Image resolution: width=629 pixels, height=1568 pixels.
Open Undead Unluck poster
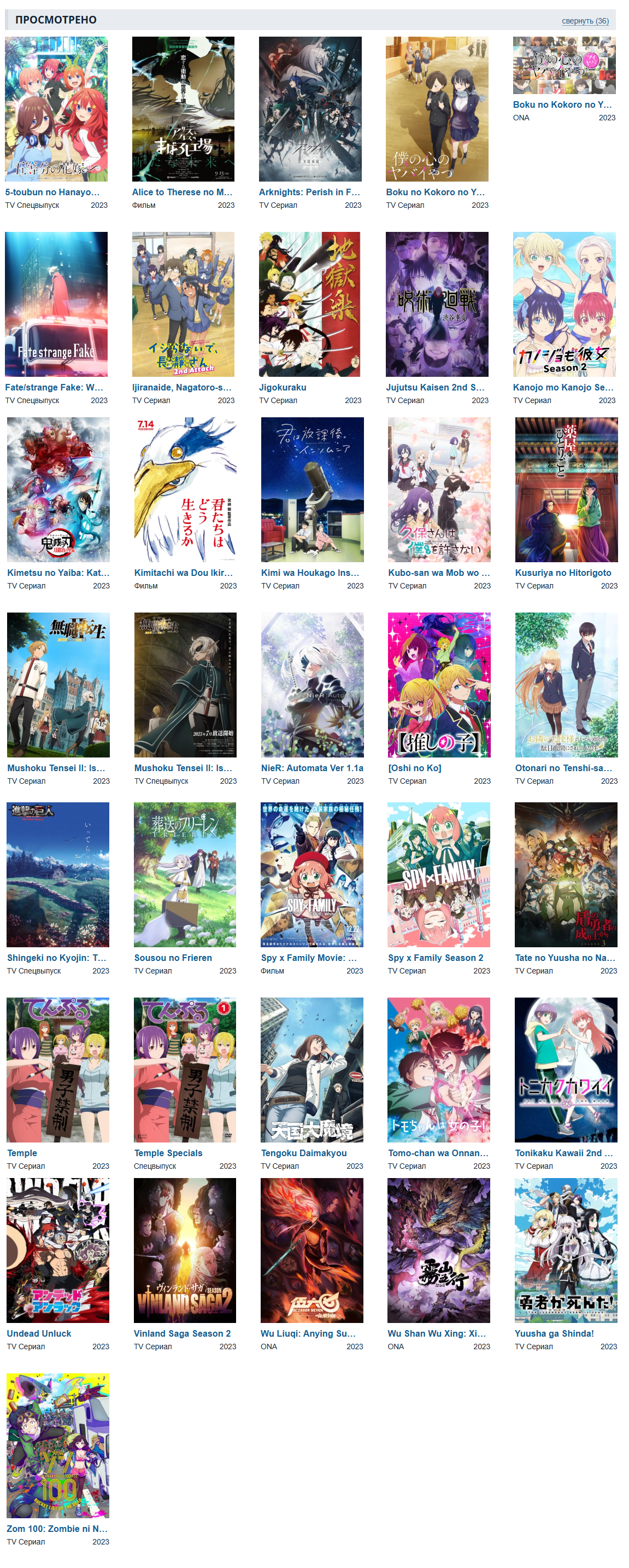(58, 1250)
